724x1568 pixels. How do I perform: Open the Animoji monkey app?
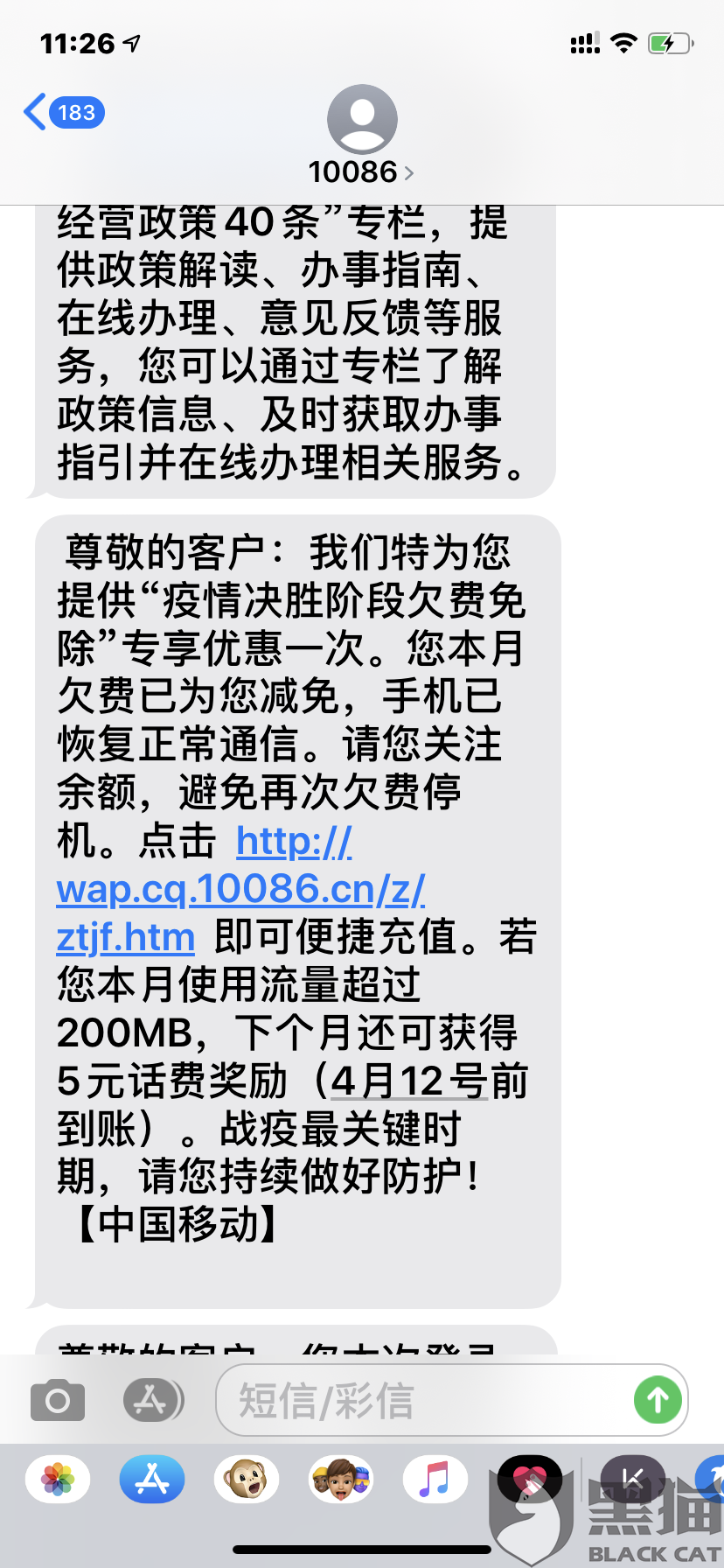[x=247, y=1480]
